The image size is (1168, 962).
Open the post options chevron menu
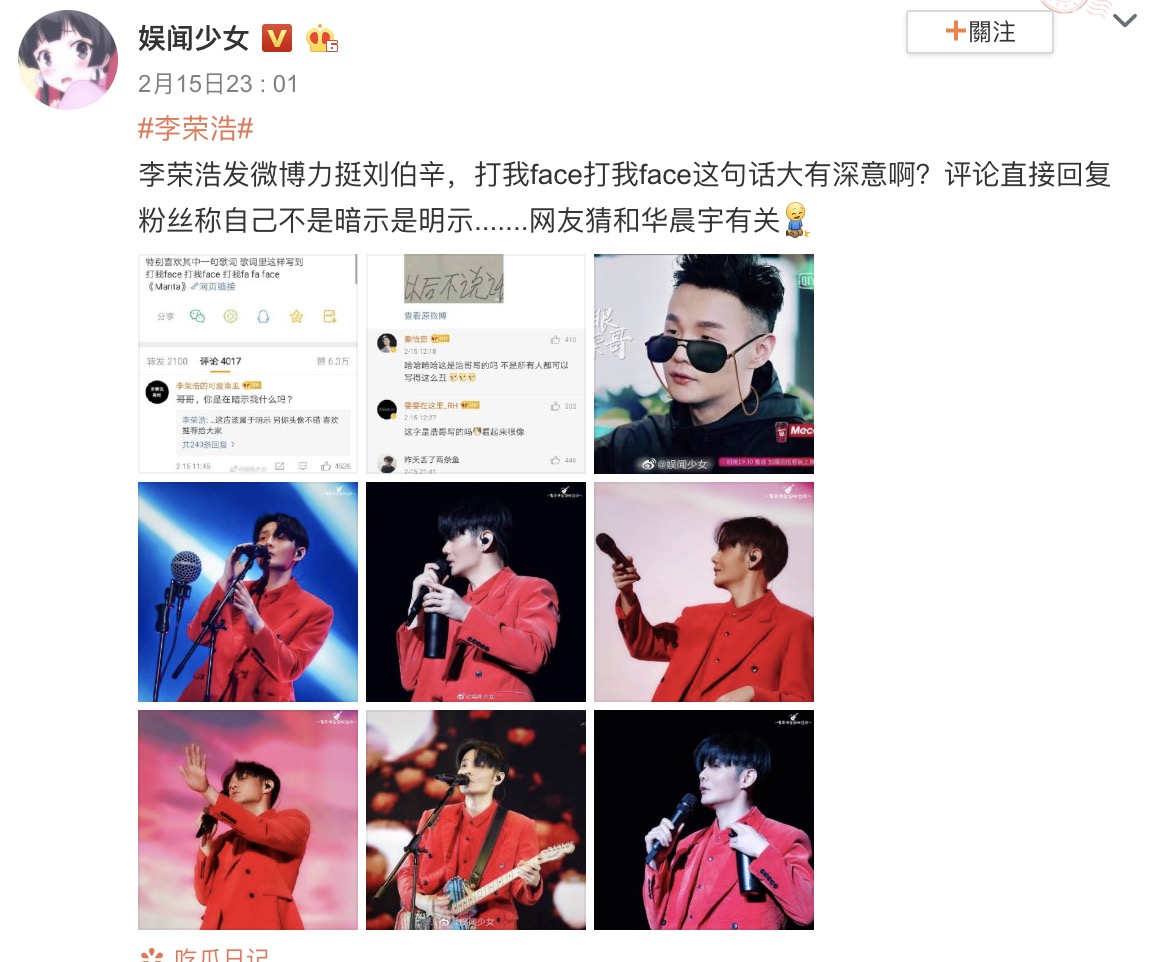pyautogui.click(x=1125, y=21)
